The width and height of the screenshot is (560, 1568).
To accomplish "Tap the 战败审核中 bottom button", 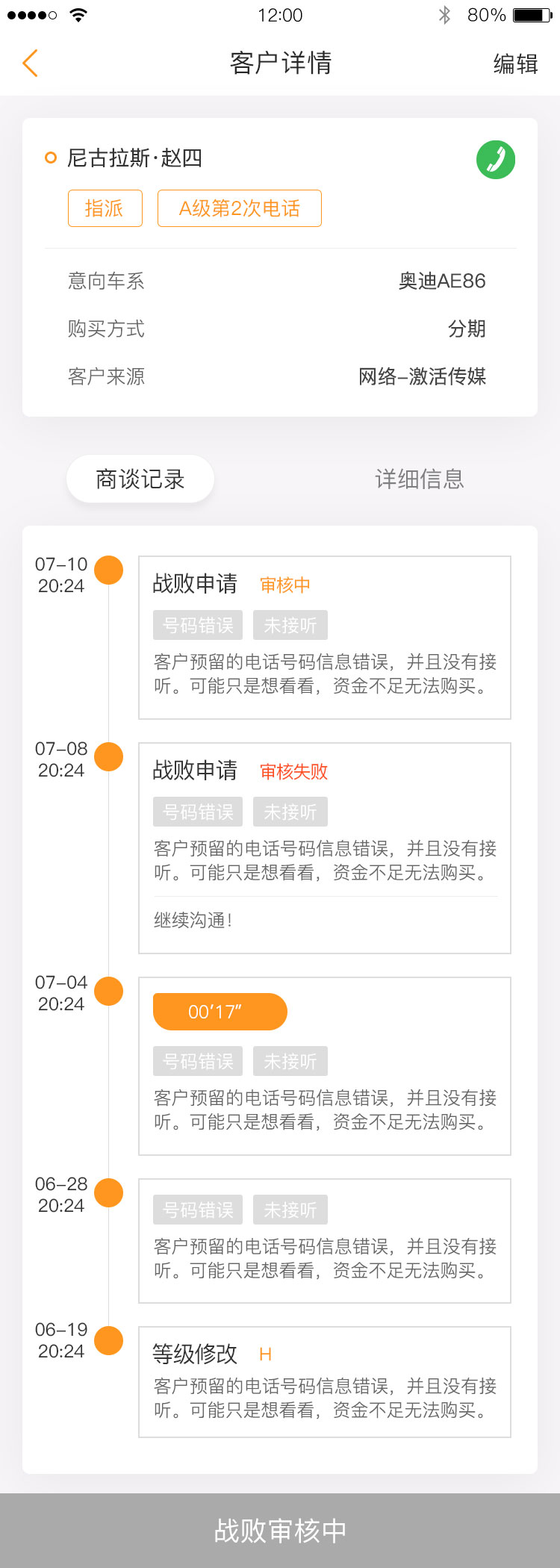I will pyautogui.click(x=280, y=1531).
